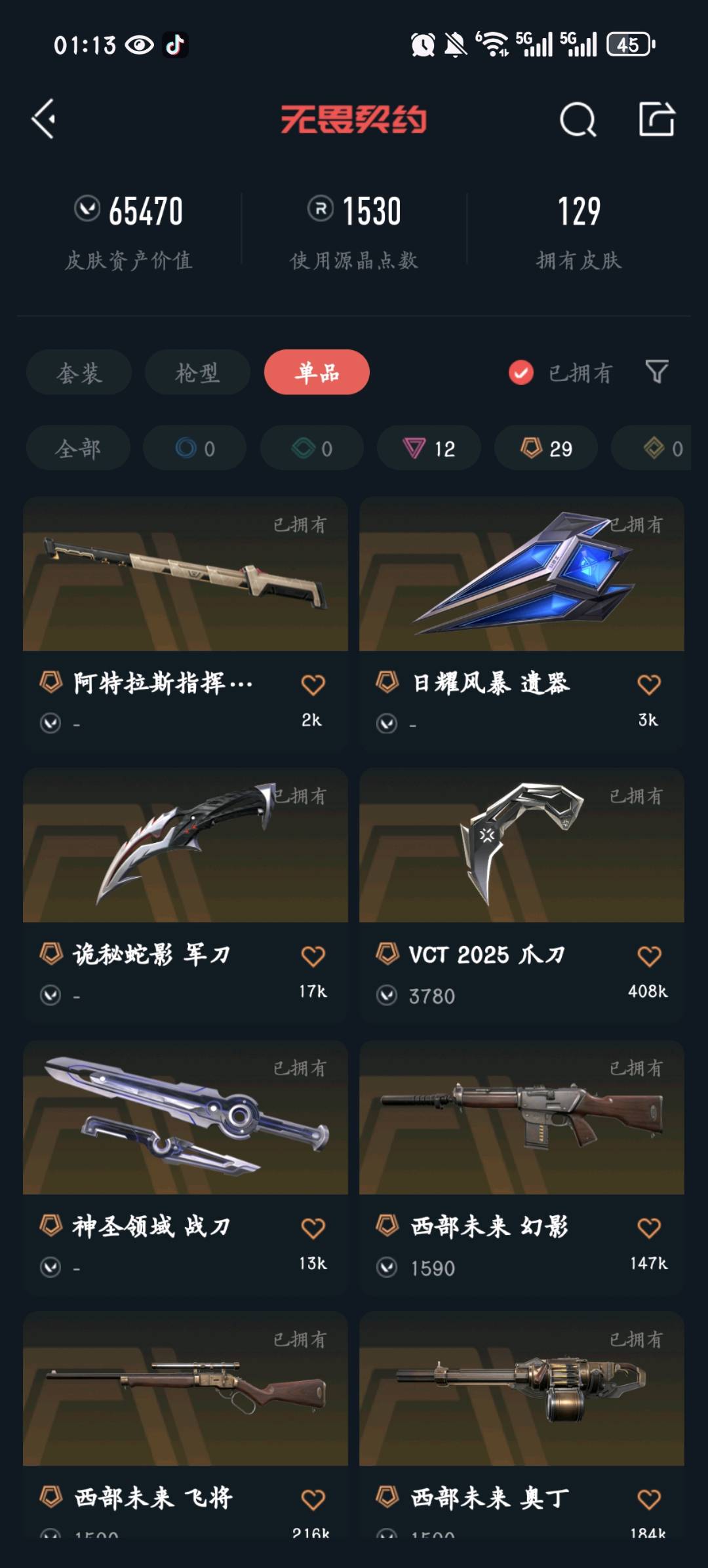This screenshot has width=708, height=1568.
Task: Open the search magnifier icon
Action: click(x=578, y=119)
